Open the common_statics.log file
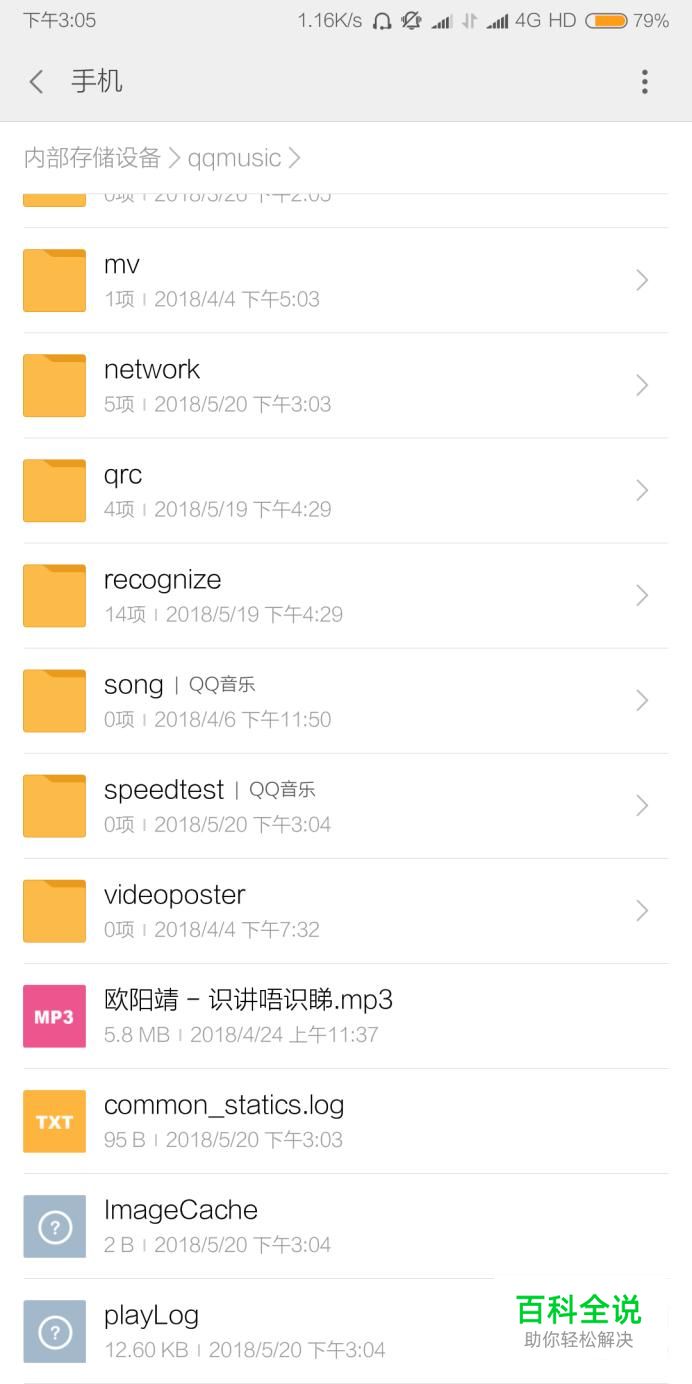The image size is (692, 1384). tap(346, 1121)
